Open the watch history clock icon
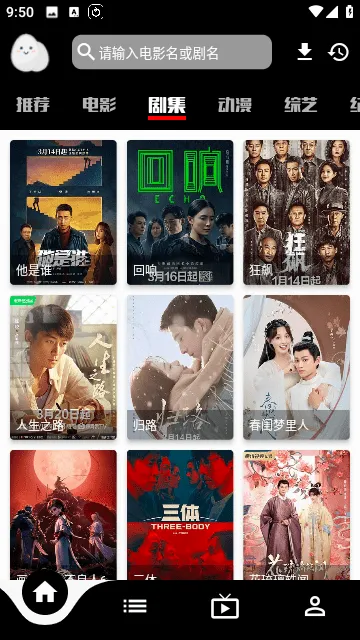The image size is (360, 640). click(x=338, y=52)
